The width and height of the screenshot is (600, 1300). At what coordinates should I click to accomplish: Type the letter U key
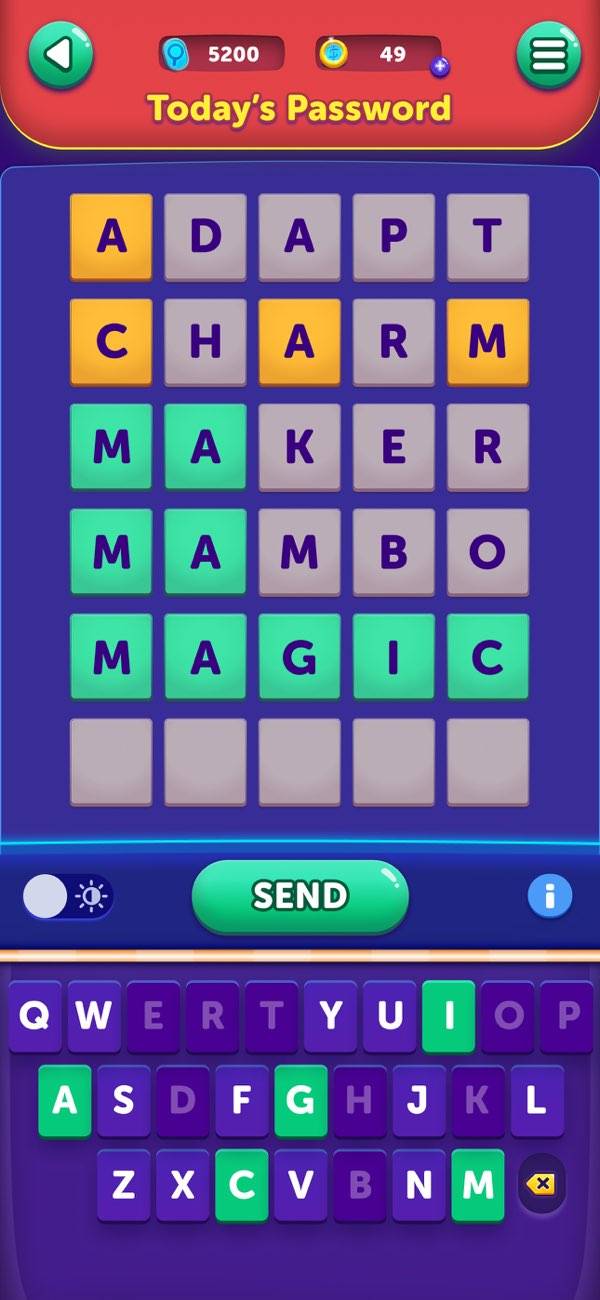point(389,1016)
